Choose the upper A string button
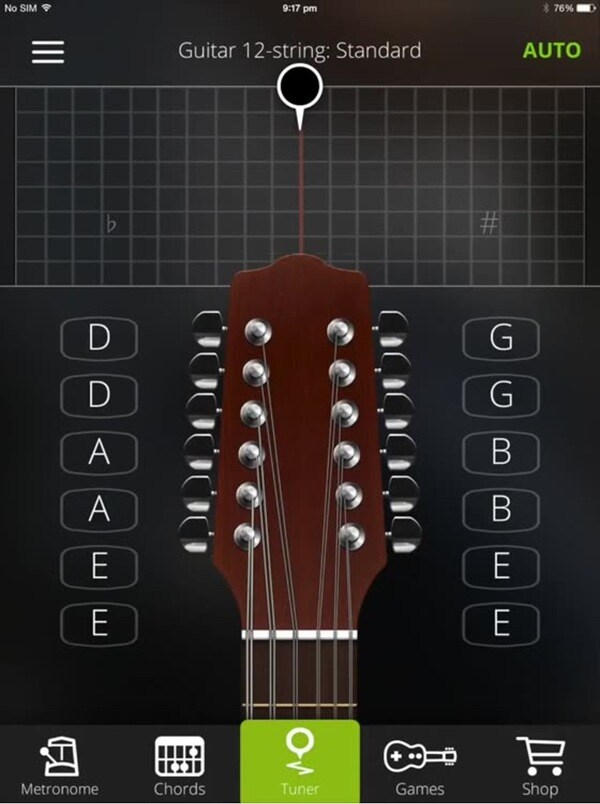 point(99,452)
